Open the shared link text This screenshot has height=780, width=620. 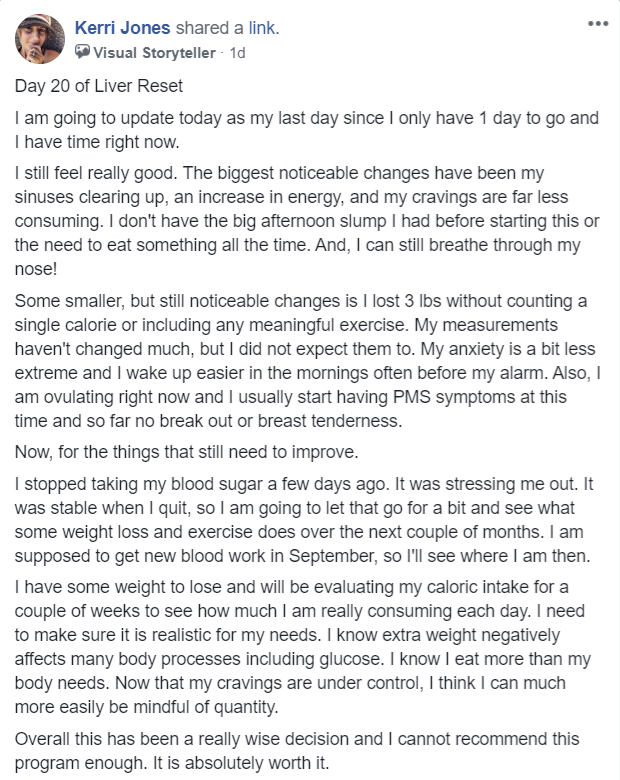pyautogui.click(x=262, y=28)
